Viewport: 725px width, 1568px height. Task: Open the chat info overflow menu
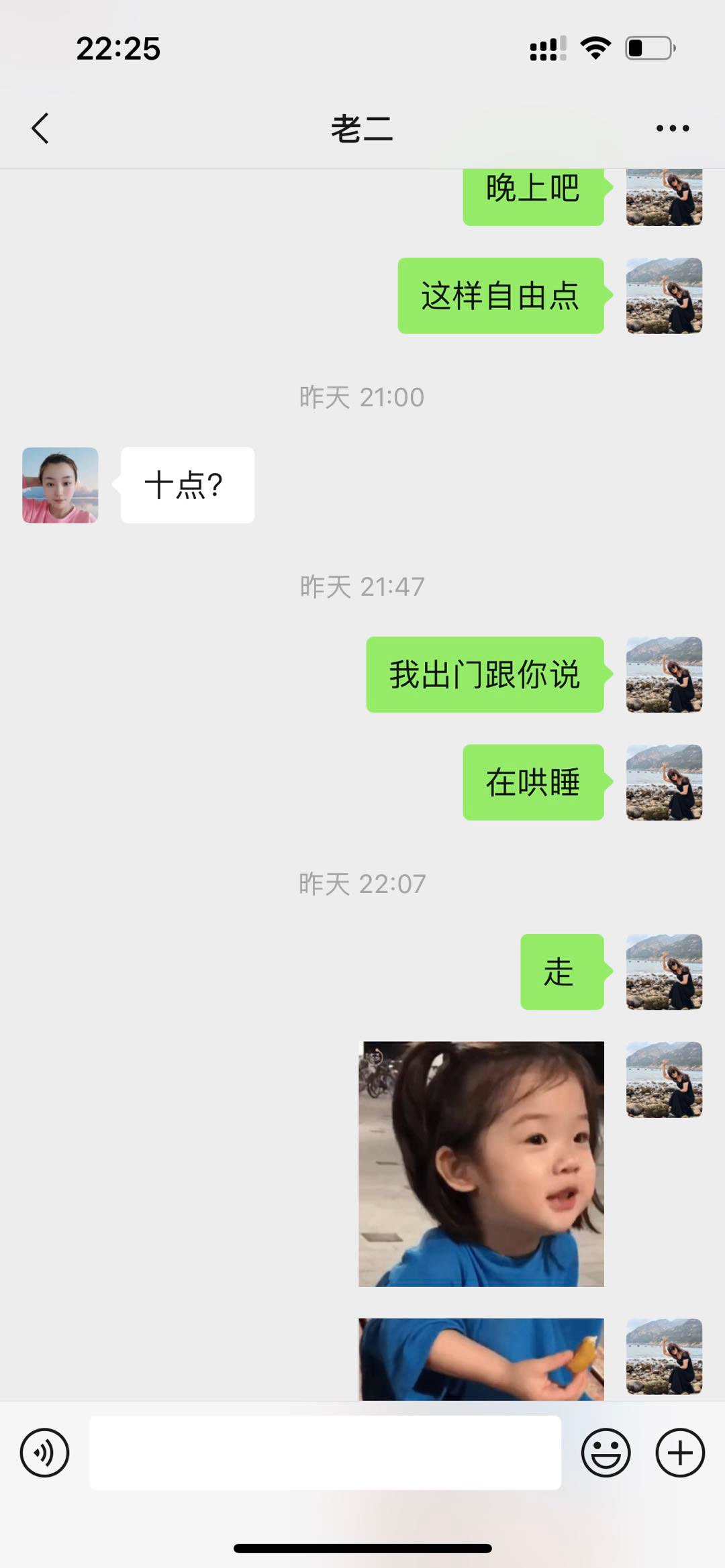(673, 128)
